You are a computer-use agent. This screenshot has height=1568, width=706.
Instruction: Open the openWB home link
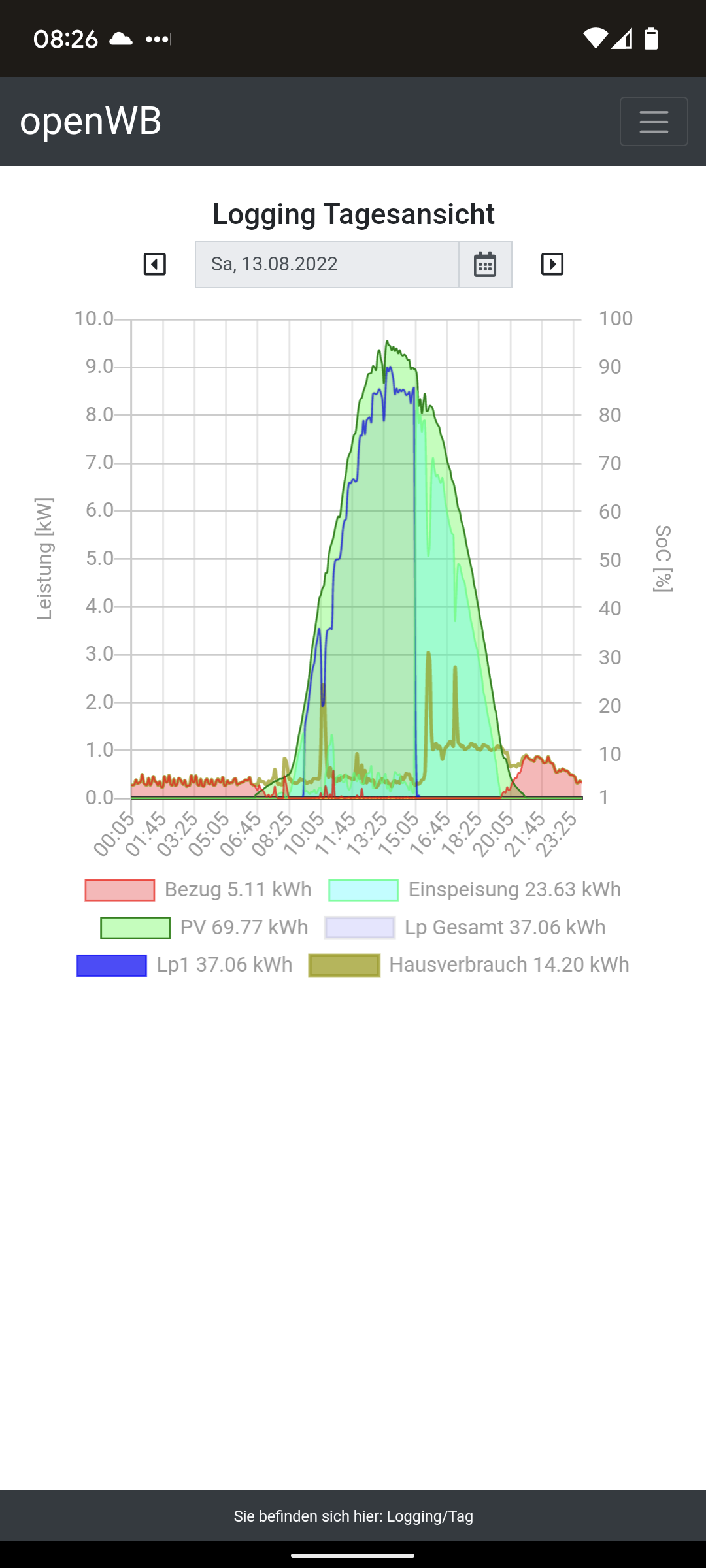[x=91, y=122]
